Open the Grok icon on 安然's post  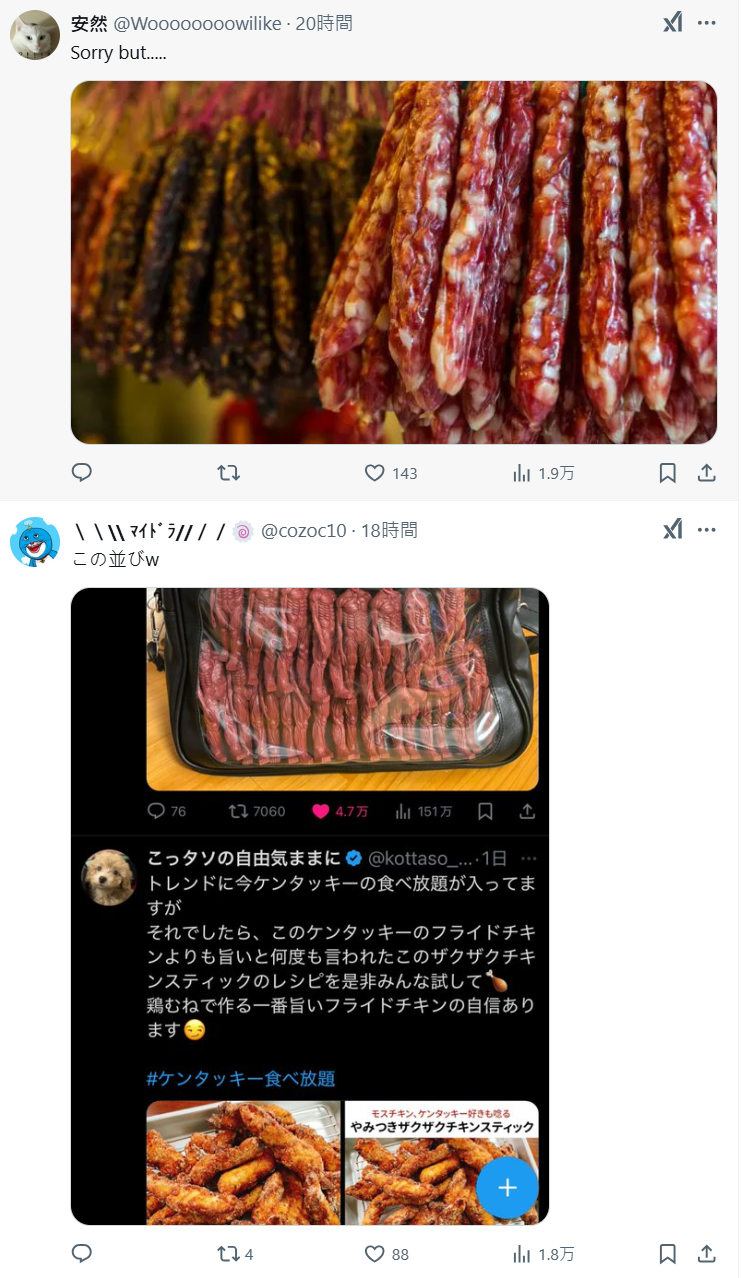pyautogui.click(x=672, y=23)
